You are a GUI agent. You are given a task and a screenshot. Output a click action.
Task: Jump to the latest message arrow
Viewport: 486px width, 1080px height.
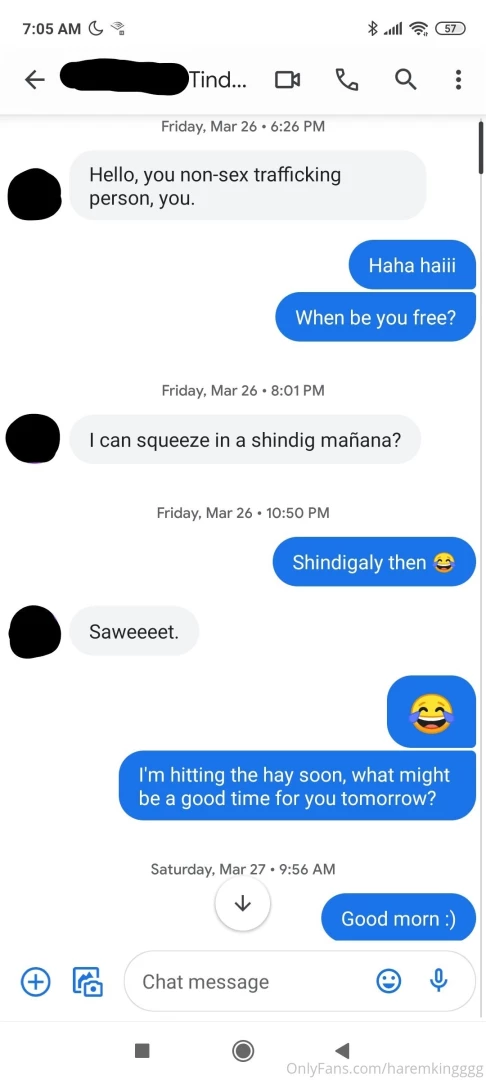(242, 904)
